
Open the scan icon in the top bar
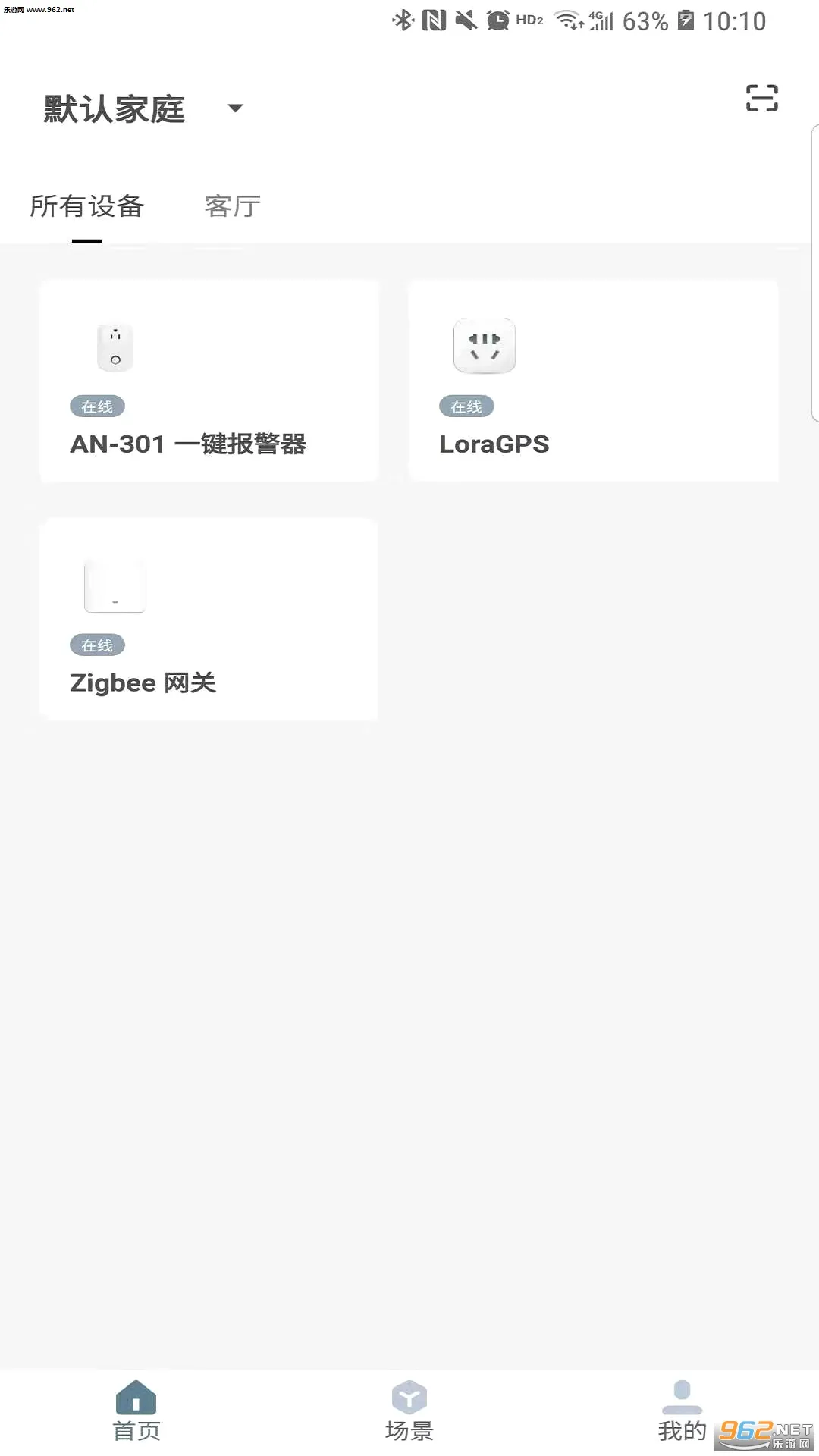click(761, 98)
